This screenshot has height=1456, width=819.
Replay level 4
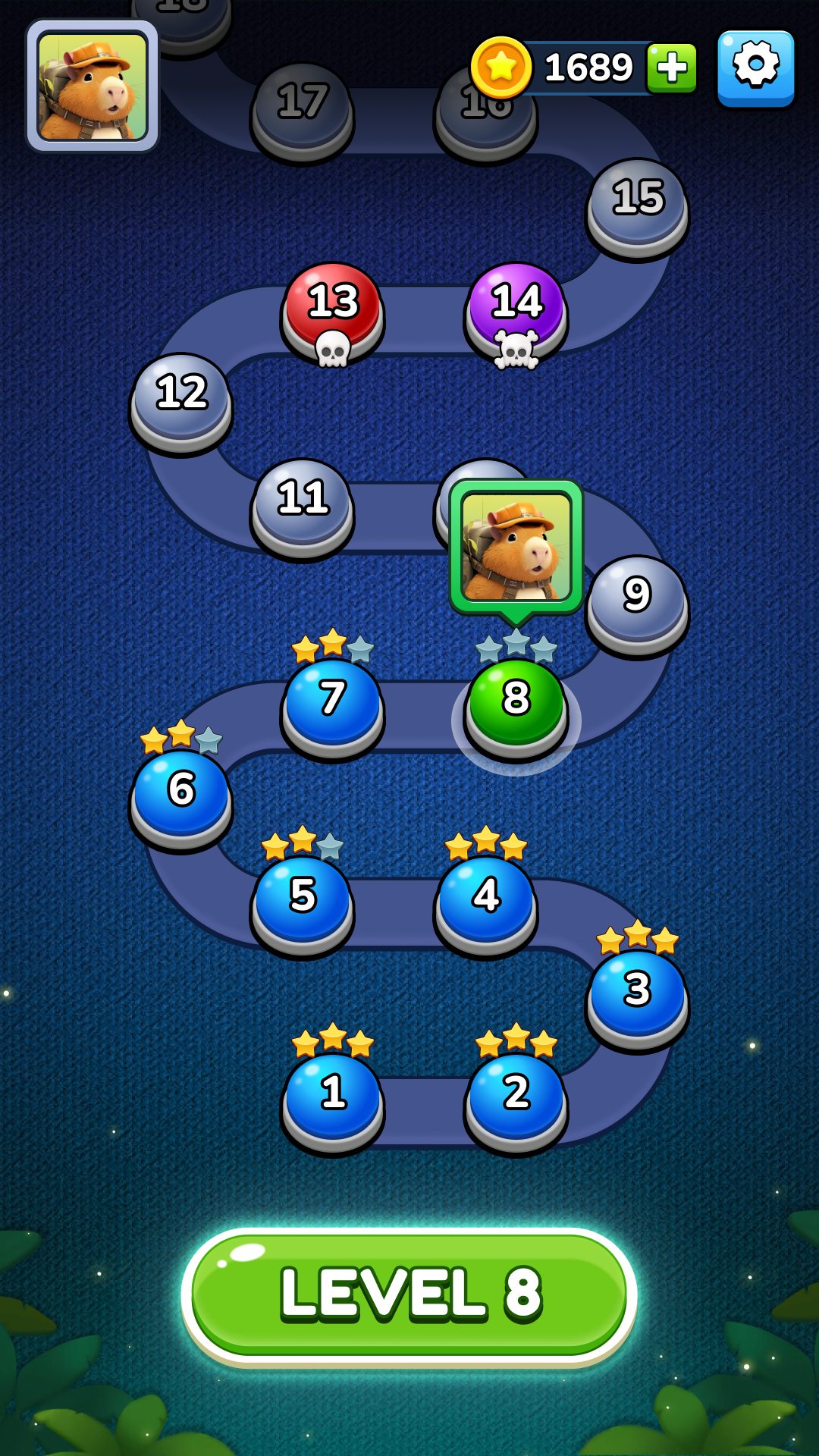(x=486, y=898)
